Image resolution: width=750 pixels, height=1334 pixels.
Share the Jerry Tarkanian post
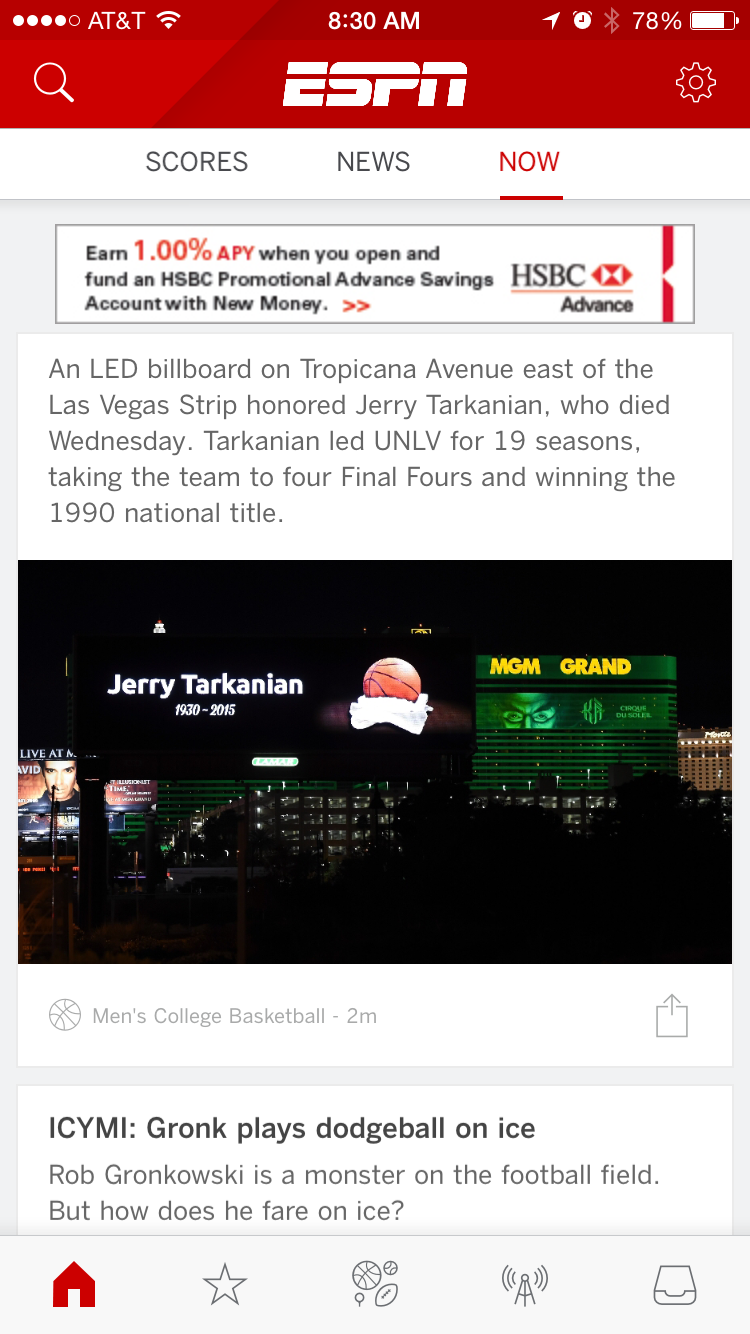(x=672, y=1016)
